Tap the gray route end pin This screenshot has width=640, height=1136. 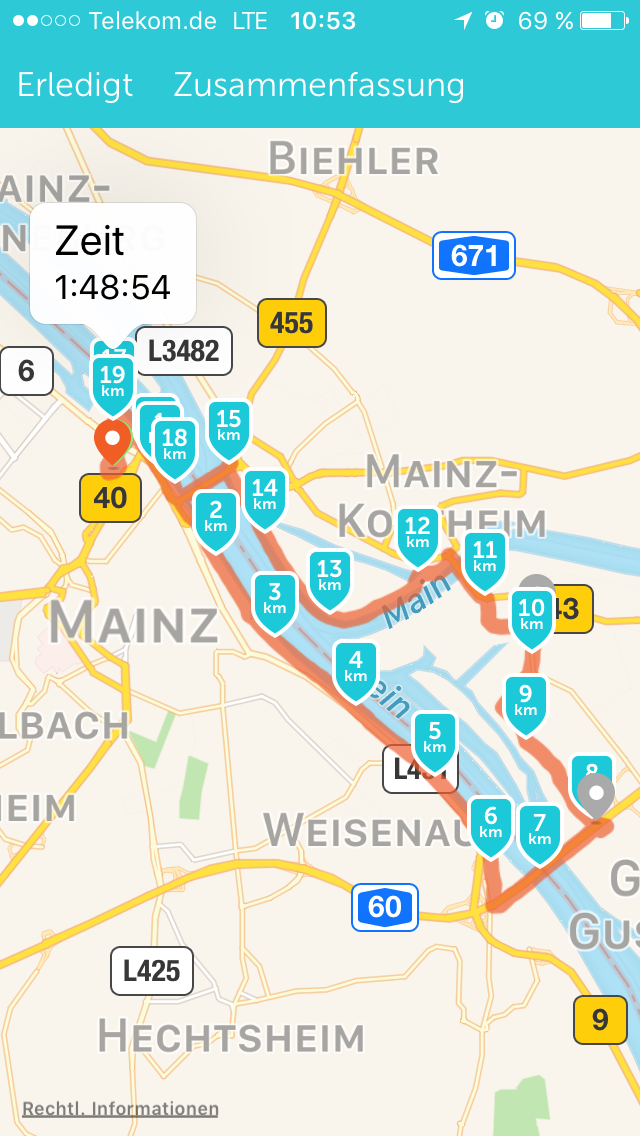[x=598, y=797]
